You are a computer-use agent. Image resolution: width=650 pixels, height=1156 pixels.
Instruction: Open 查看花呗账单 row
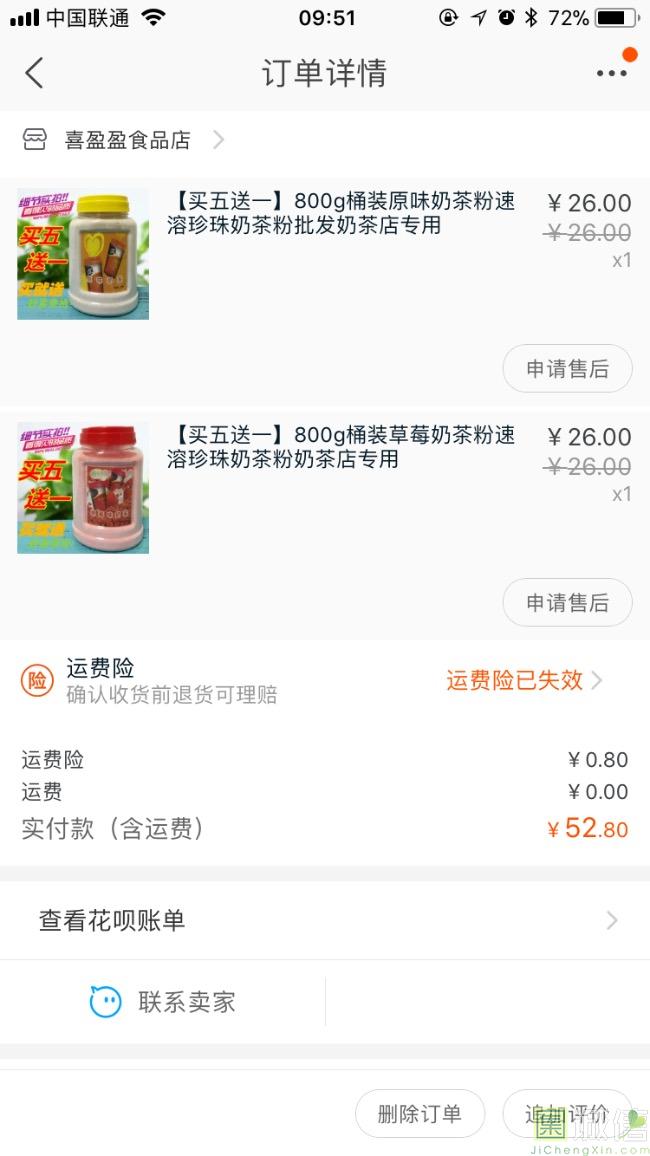(325, 920)
